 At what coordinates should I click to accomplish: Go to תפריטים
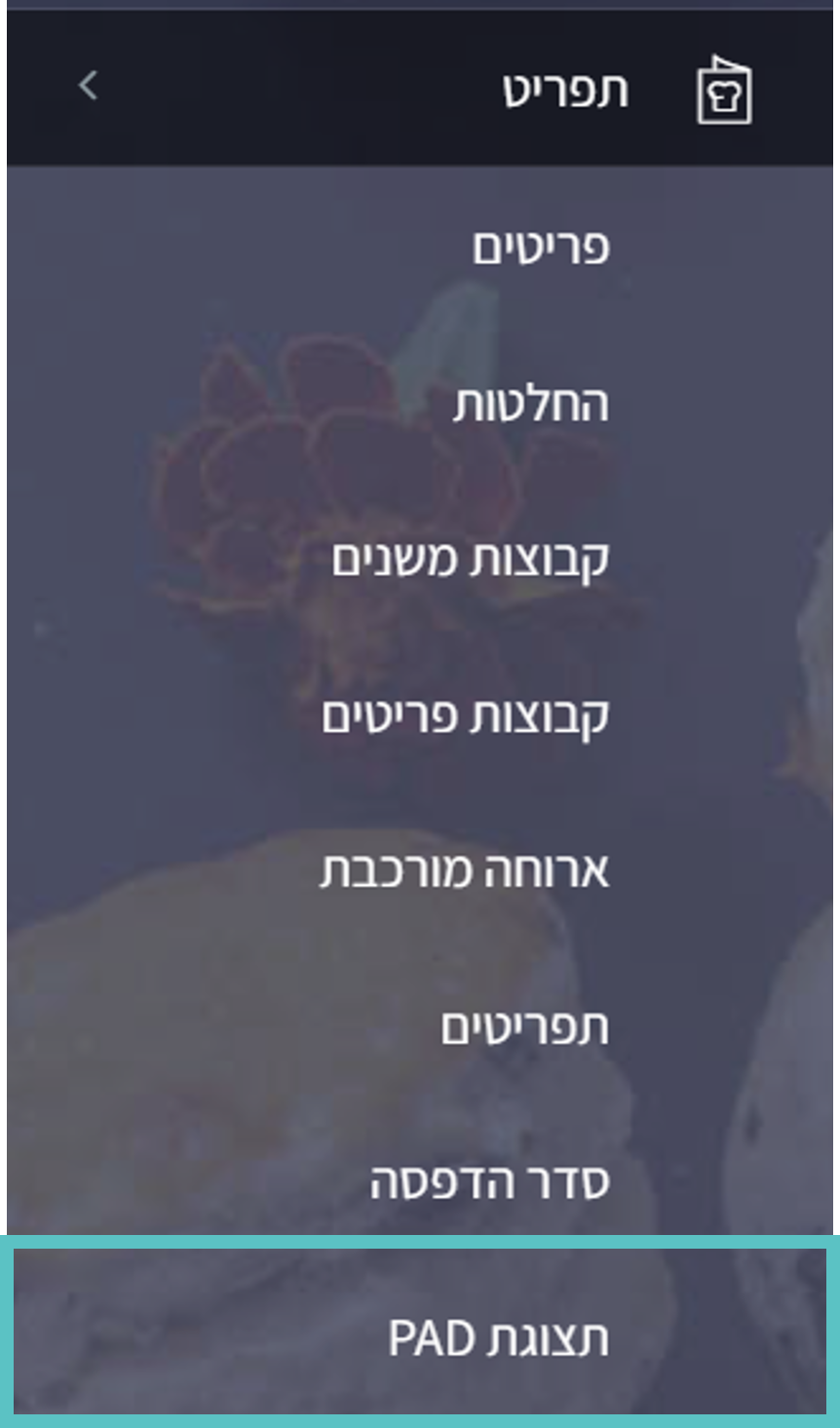pyautogui.click(x=524, y=1026)
